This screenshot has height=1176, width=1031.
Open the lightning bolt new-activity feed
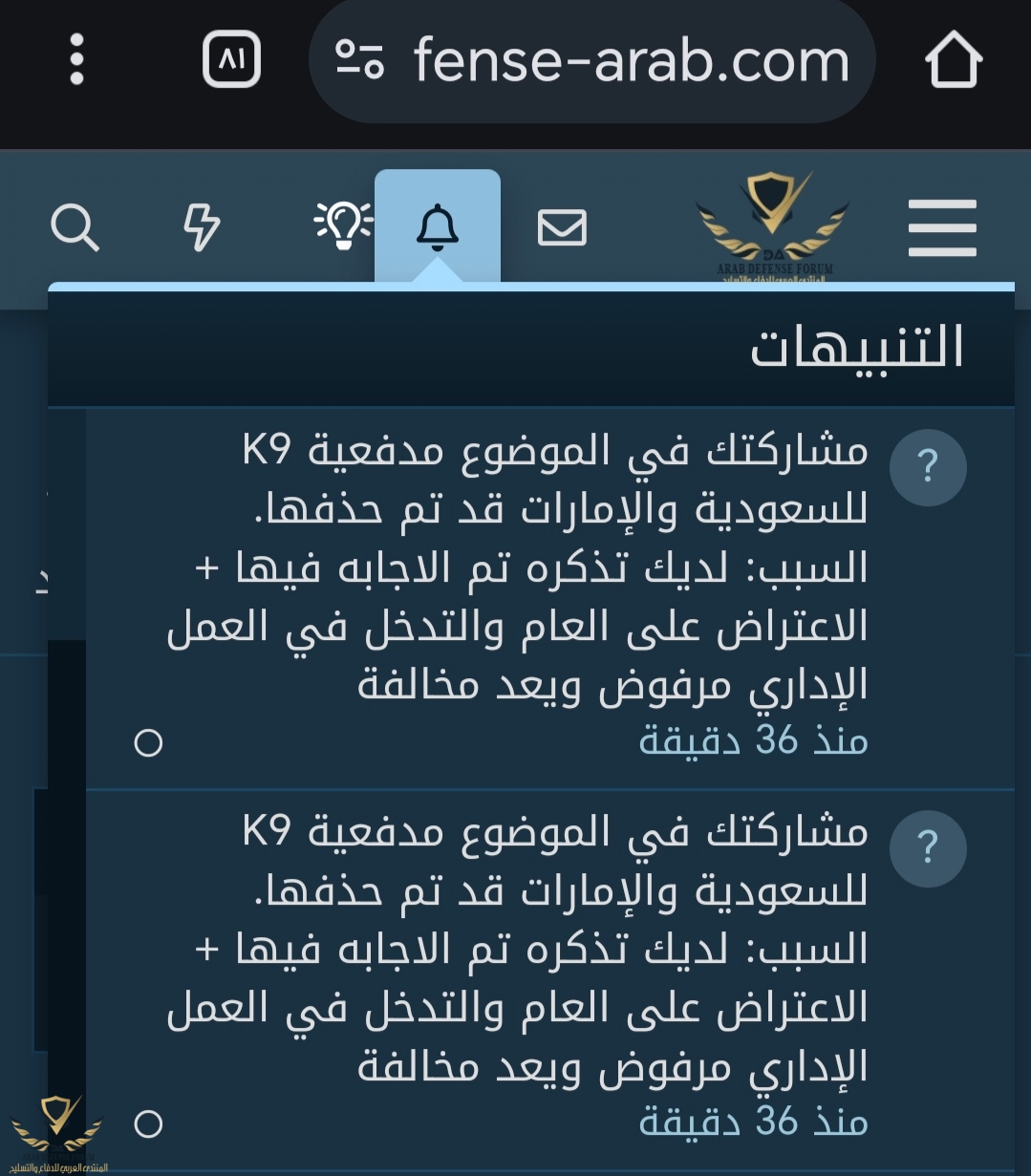pos(201,228)
